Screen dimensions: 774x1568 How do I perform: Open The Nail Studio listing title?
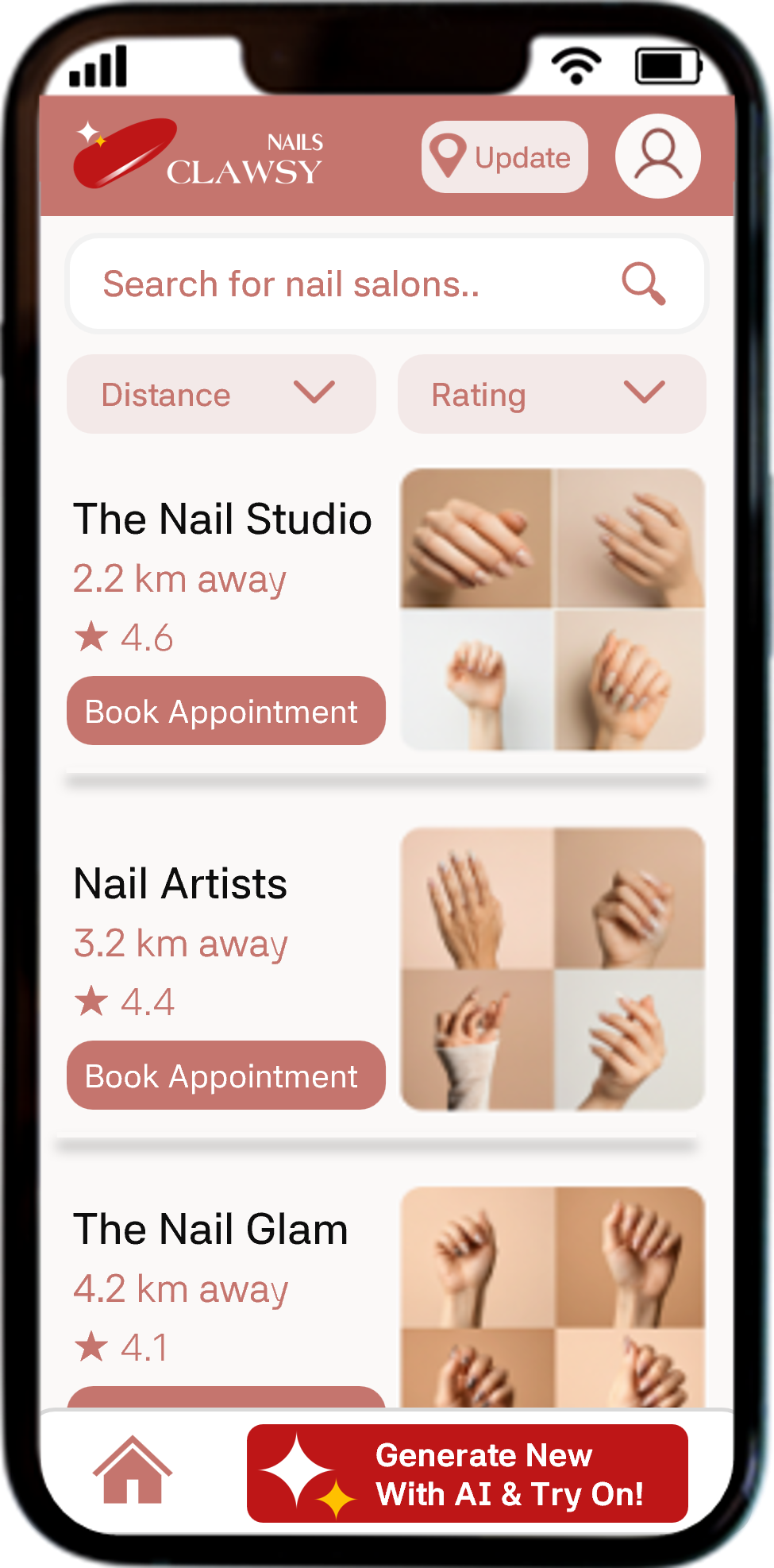pyautogui.click(x=223, y=520)
